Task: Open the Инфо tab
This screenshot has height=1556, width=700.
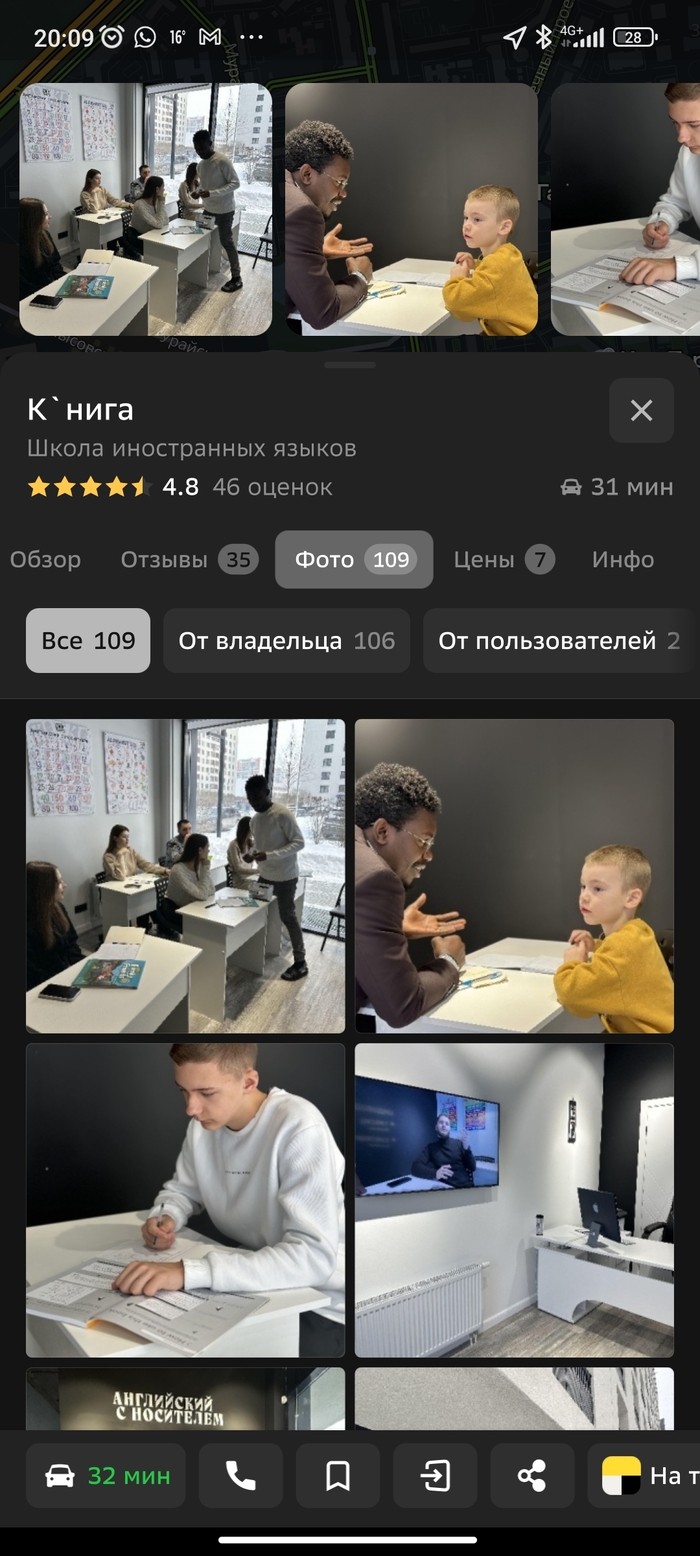Action: [622, 560]
